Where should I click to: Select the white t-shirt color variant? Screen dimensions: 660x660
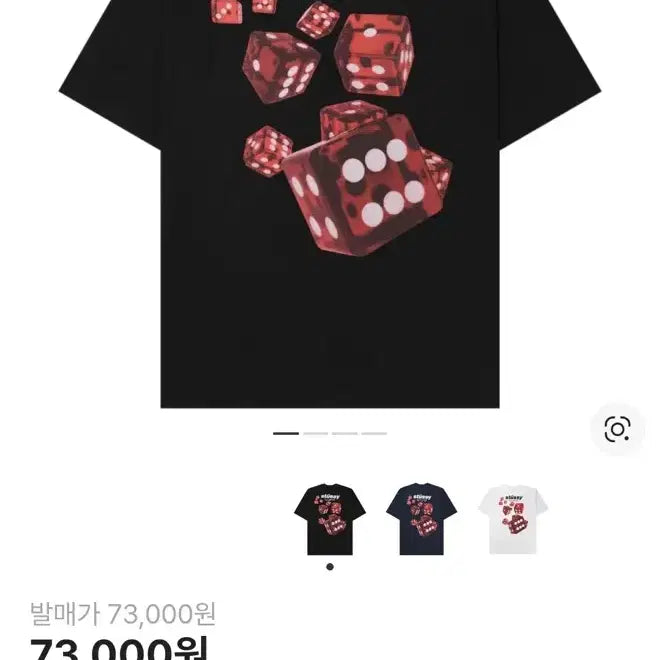point(512,518)
